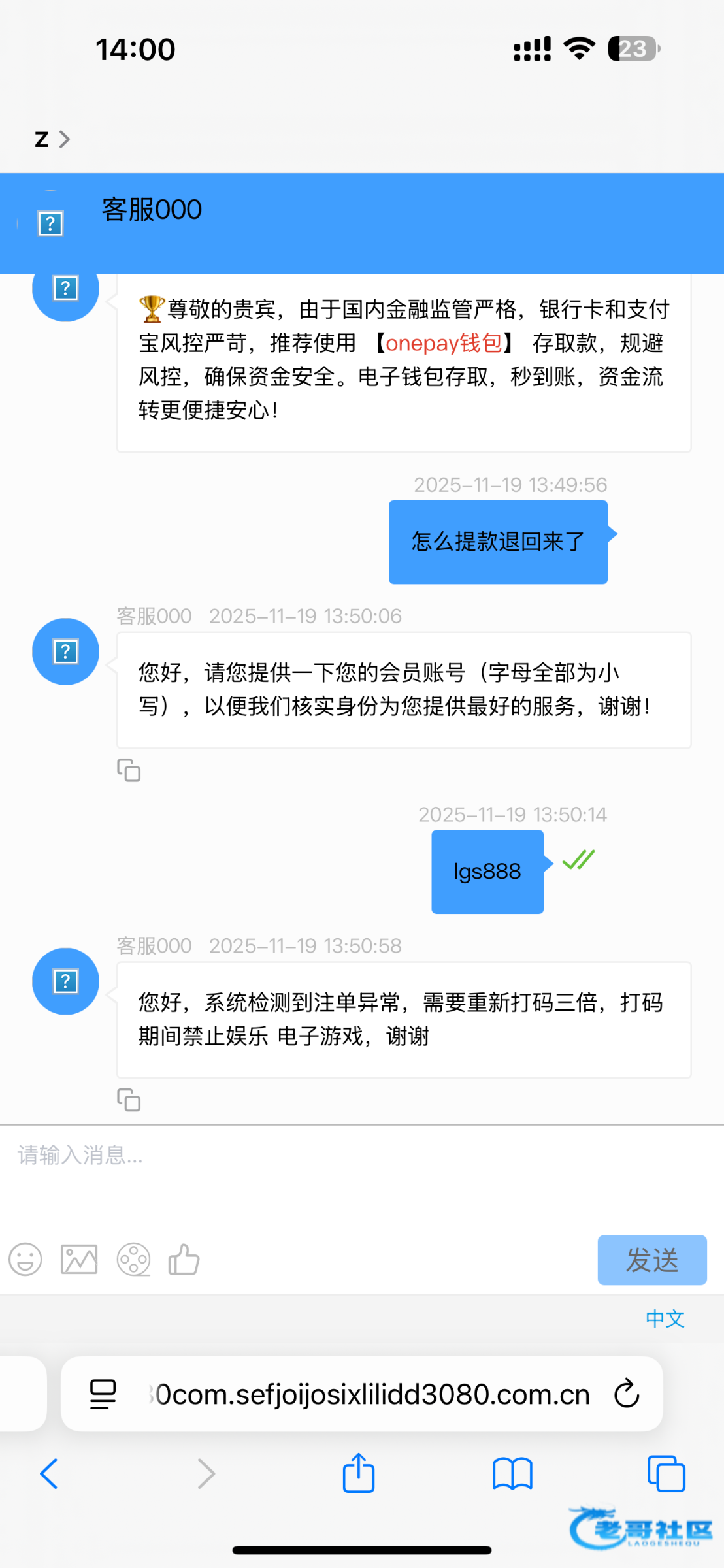Attach an image to the chat
724x1568 pixels.
click(x=79, y=1259)
